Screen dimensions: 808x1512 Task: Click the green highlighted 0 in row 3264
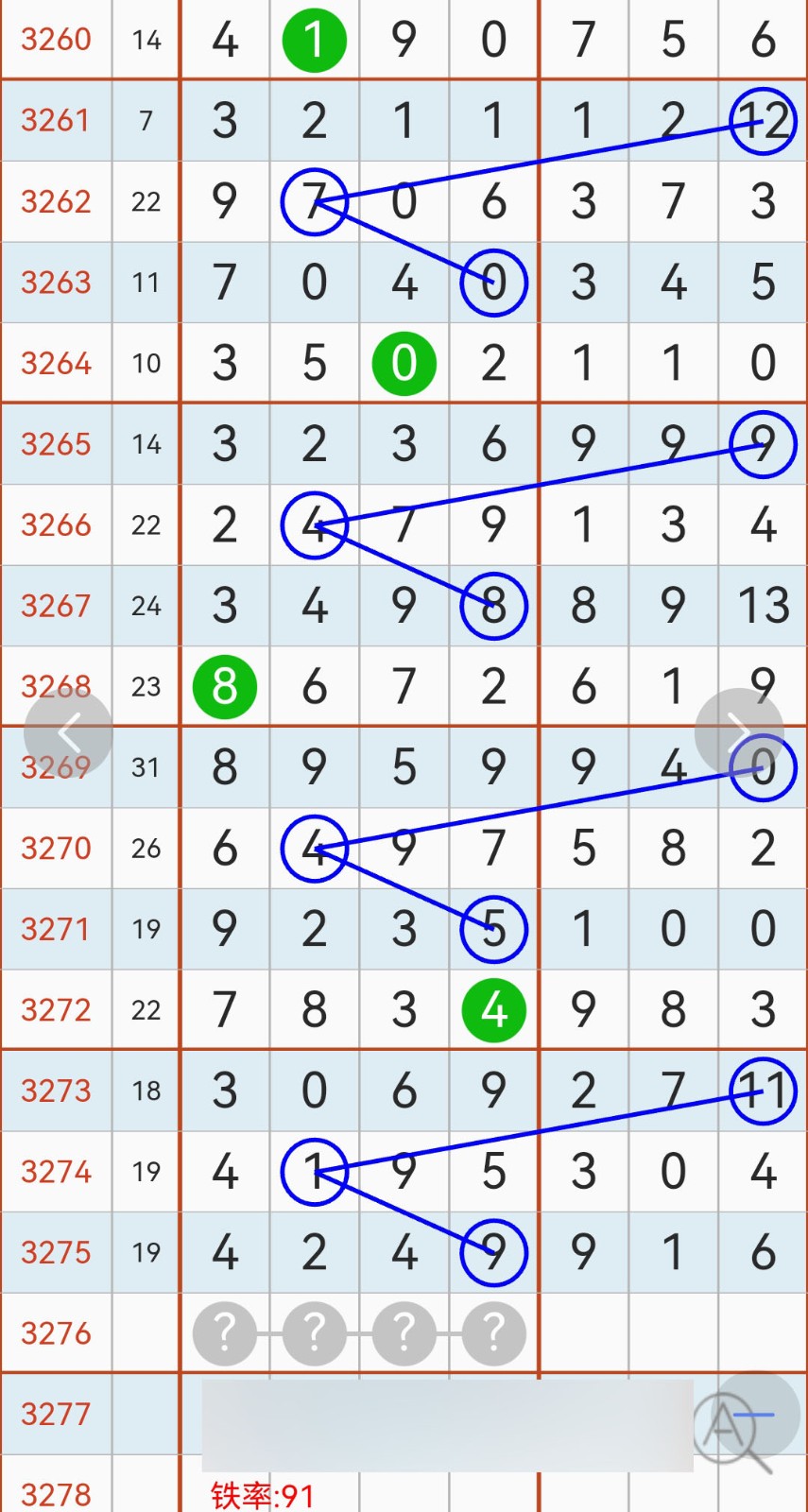pyautogui.click(x=404, y=363)
